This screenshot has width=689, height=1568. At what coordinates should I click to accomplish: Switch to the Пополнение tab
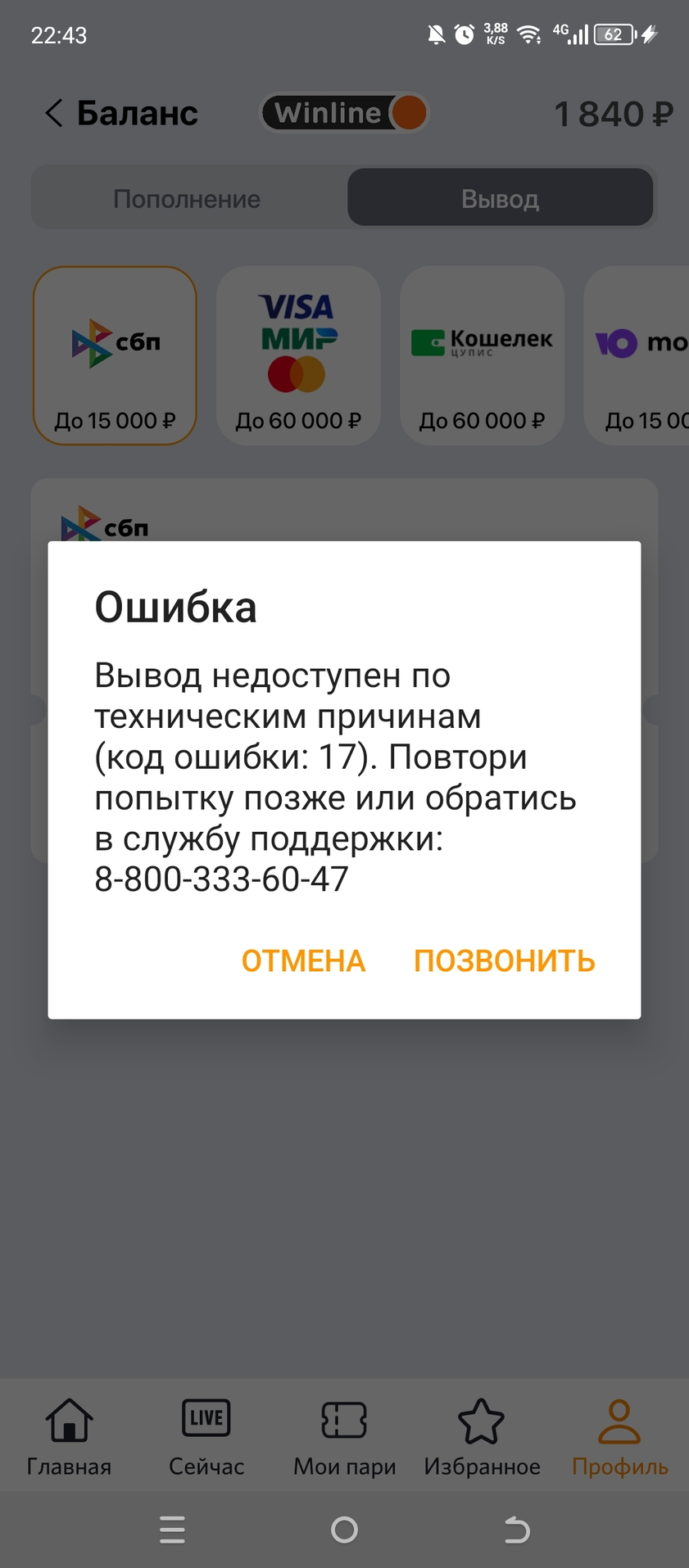pos(187,199)
